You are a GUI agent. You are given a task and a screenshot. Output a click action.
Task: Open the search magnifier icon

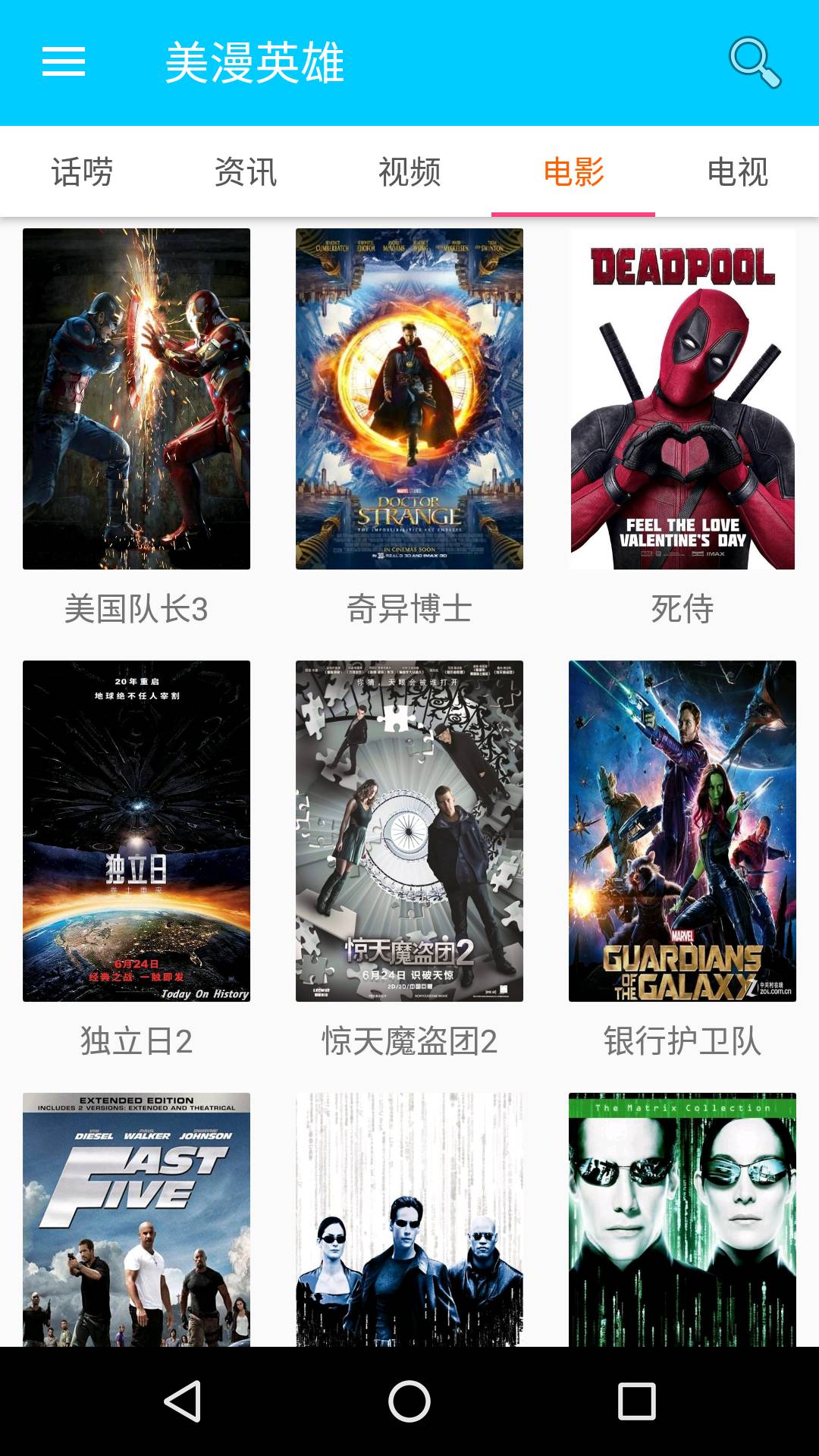point(755,62)
